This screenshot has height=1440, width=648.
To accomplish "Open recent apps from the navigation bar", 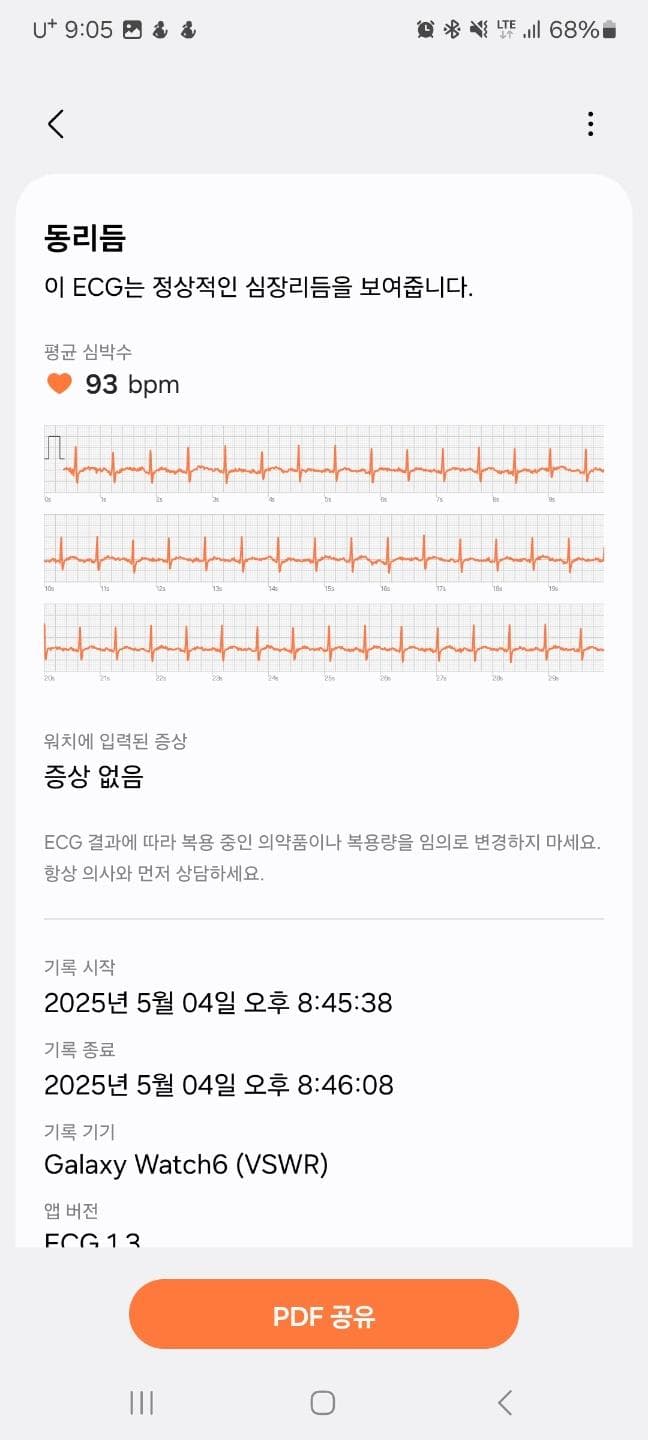I will [141, 1403].
